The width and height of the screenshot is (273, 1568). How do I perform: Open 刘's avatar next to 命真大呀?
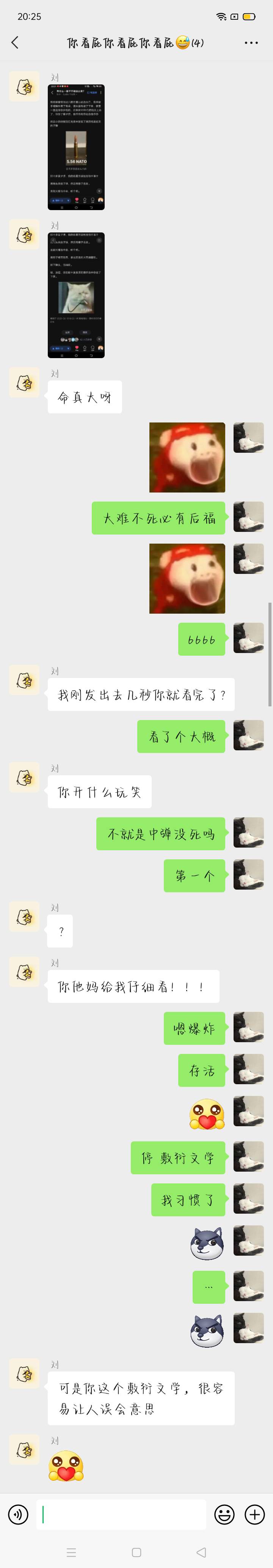[24, 383]
